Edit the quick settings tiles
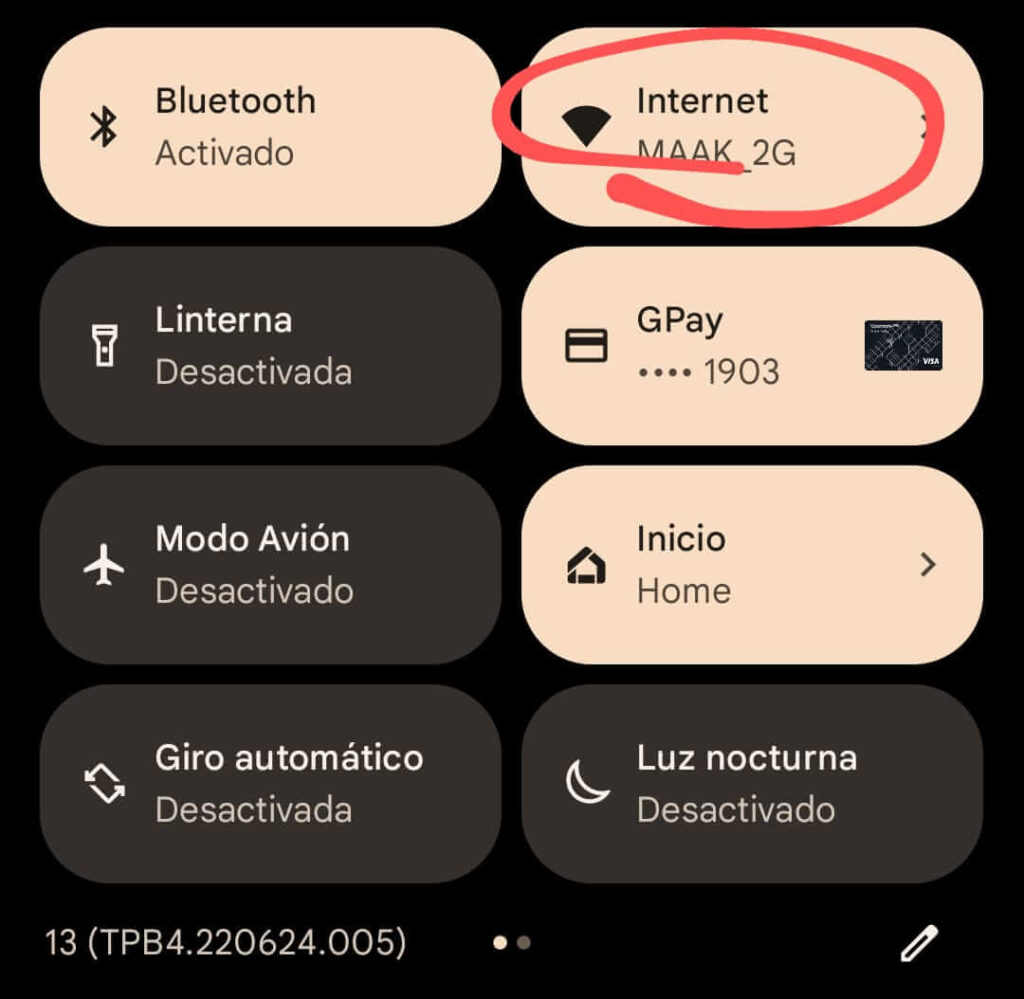Viewport: 1024px width, 999px height. point(918,943)
